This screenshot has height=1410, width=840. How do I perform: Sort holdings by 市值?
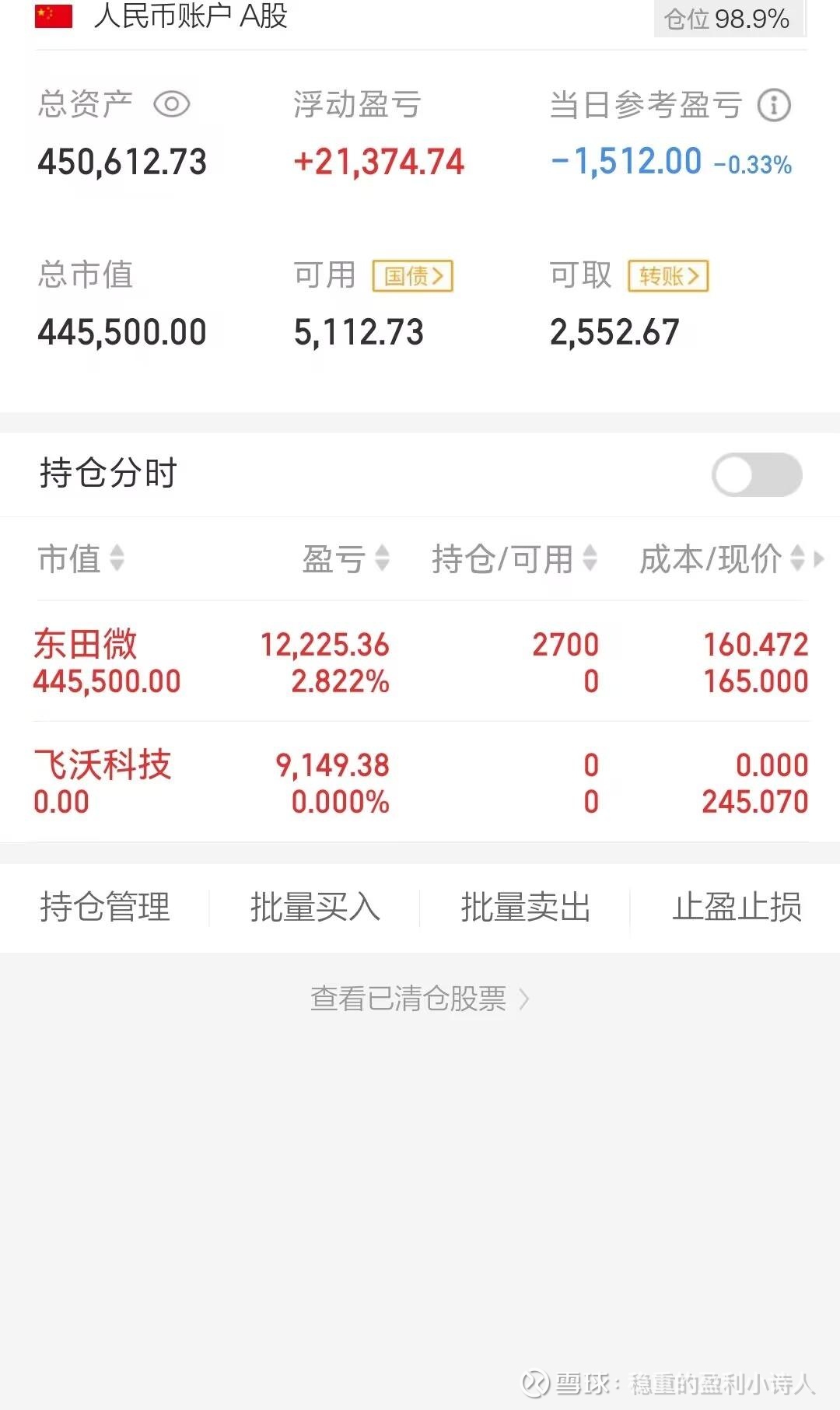click(x=81, y=558)
